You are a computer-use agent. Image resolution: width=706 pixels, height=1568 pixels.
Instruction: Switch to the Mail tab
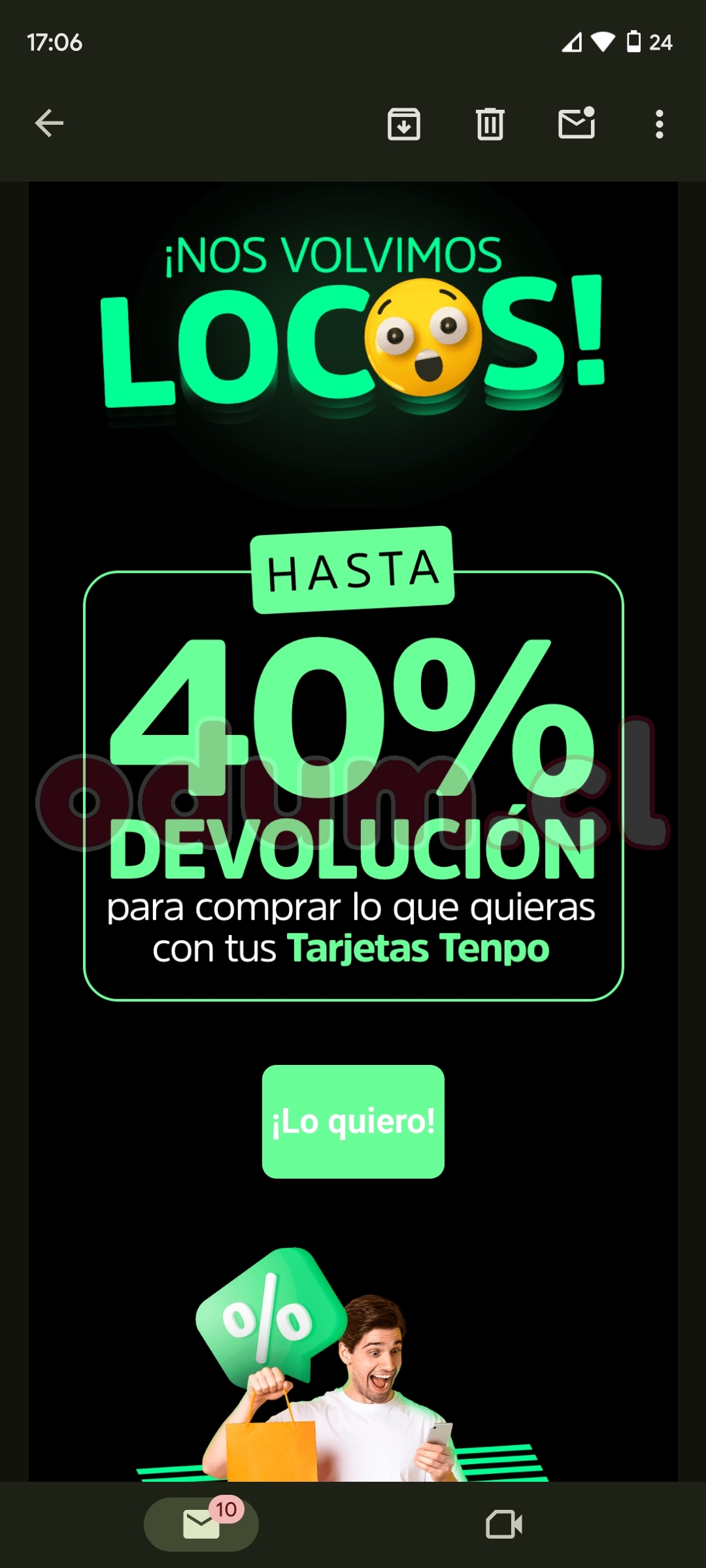201,1524
